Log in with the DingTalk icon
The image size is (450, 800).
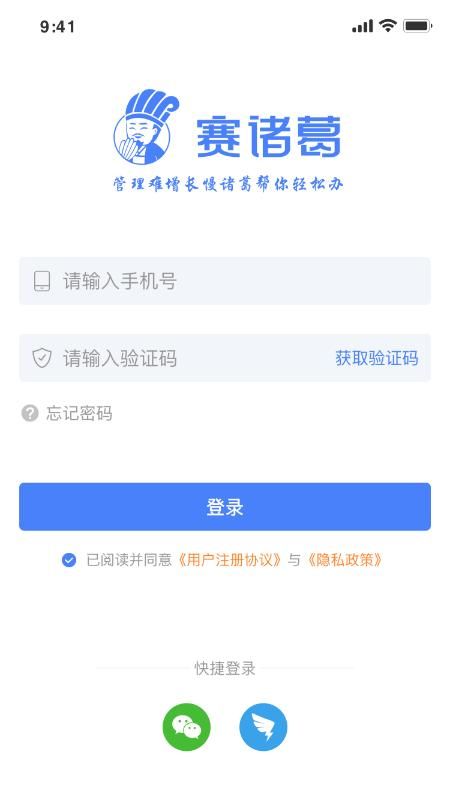[263, 727]
